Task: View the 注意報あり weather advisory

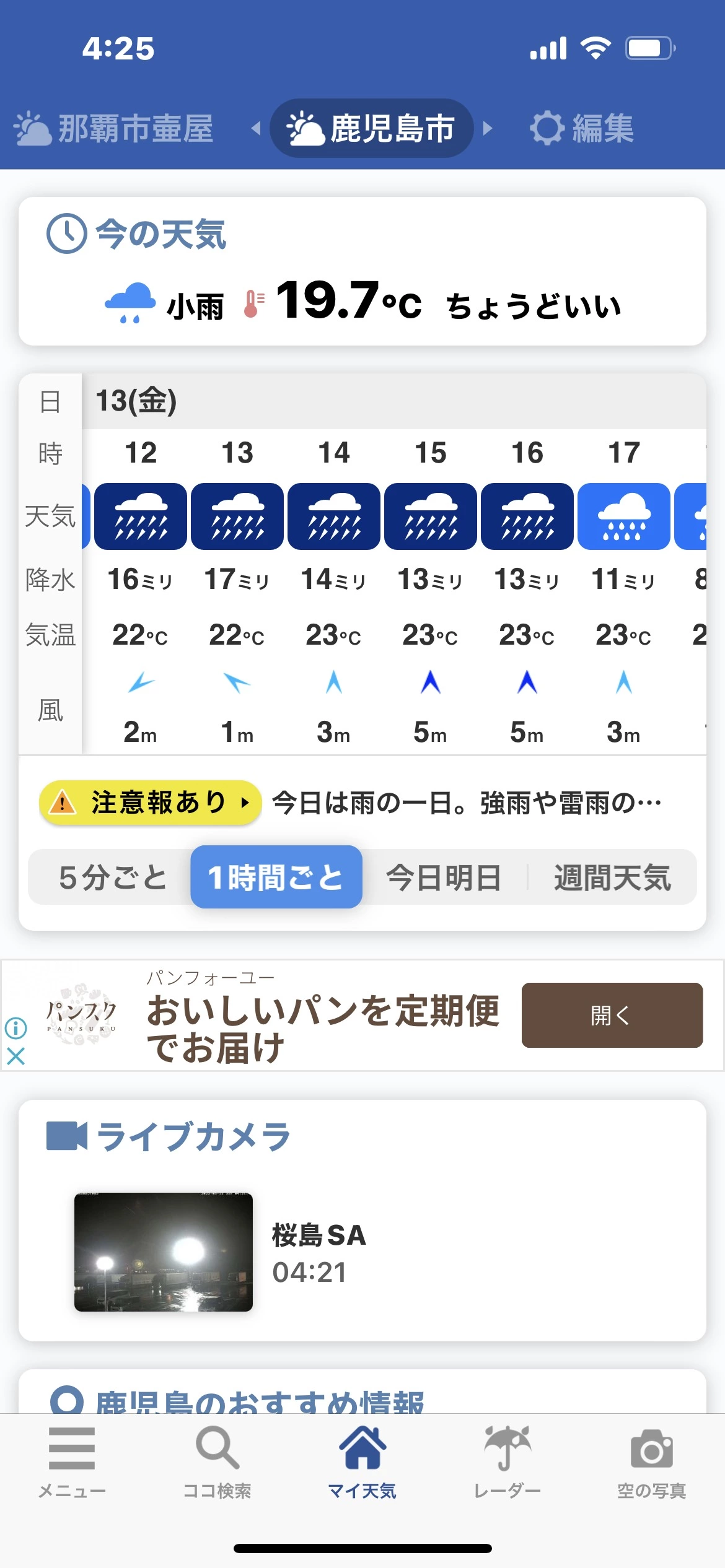Action: (x=149, y=803)
